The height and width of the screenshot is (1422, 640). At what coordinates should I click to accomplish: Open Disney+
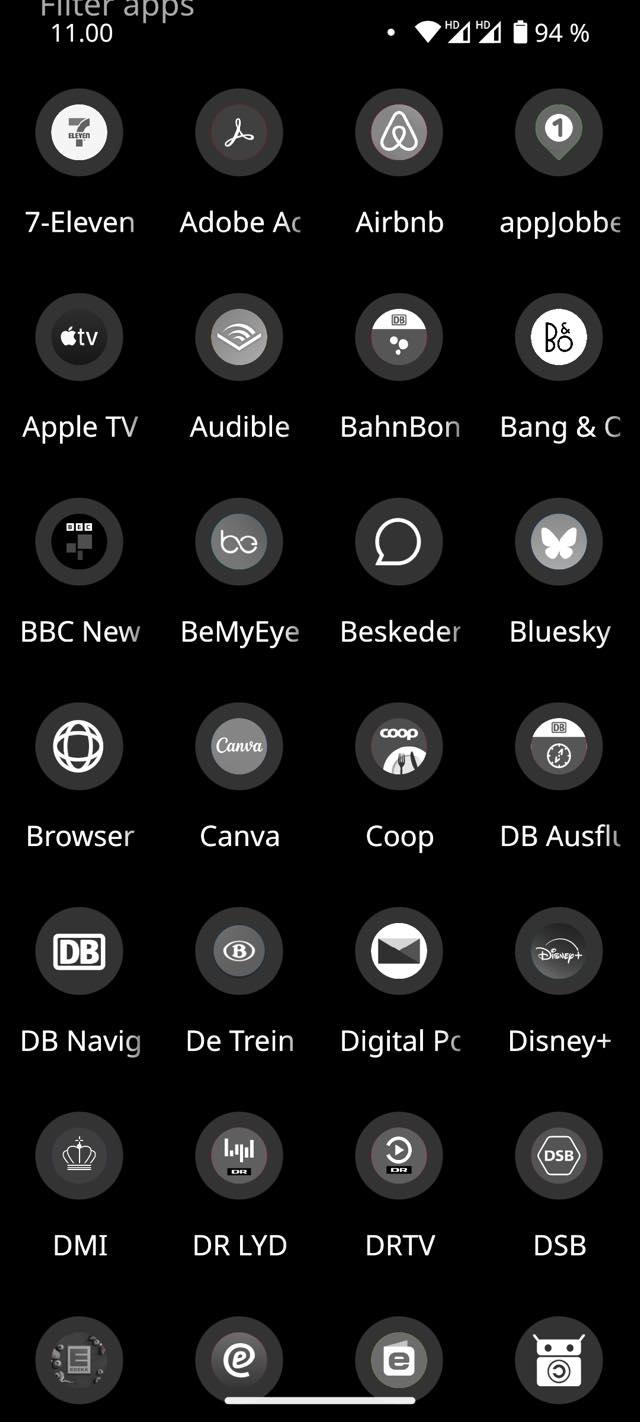click(x=559, y=951)
